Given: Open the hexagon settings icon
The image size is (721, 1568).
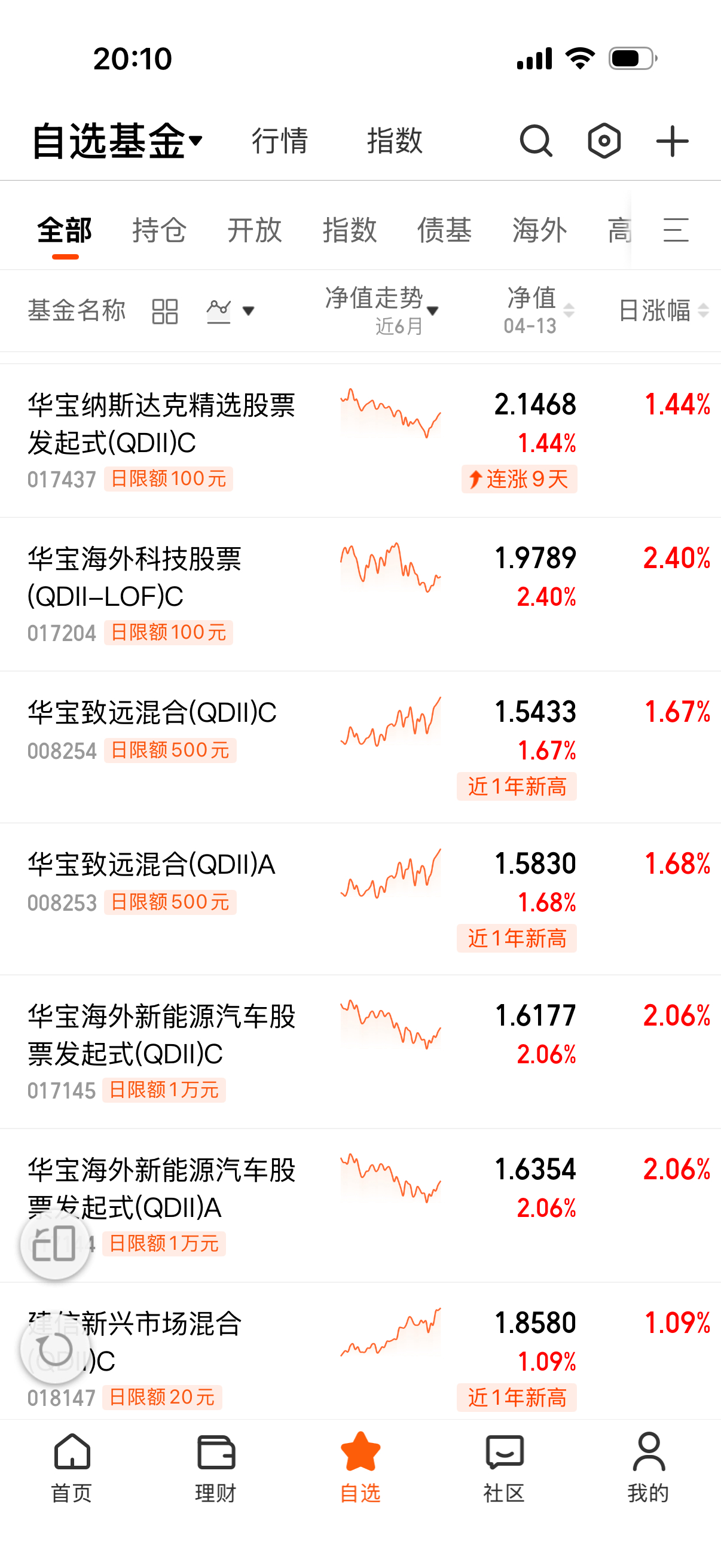Looking at the screenshot, I should point(604,141).
